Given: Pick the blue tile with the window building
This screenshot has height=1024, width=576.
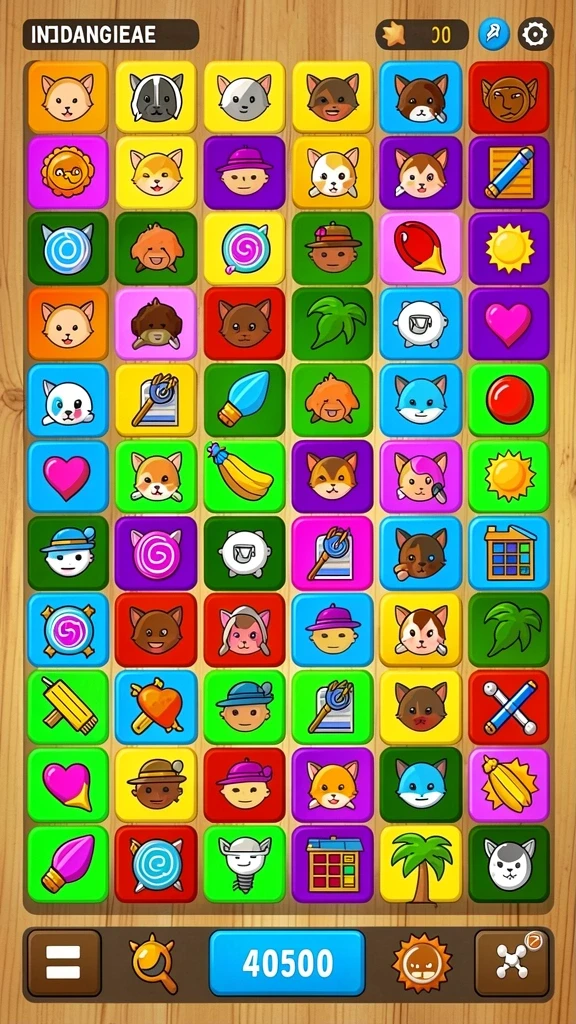Looking at the screenshot, I should [509, 553].
